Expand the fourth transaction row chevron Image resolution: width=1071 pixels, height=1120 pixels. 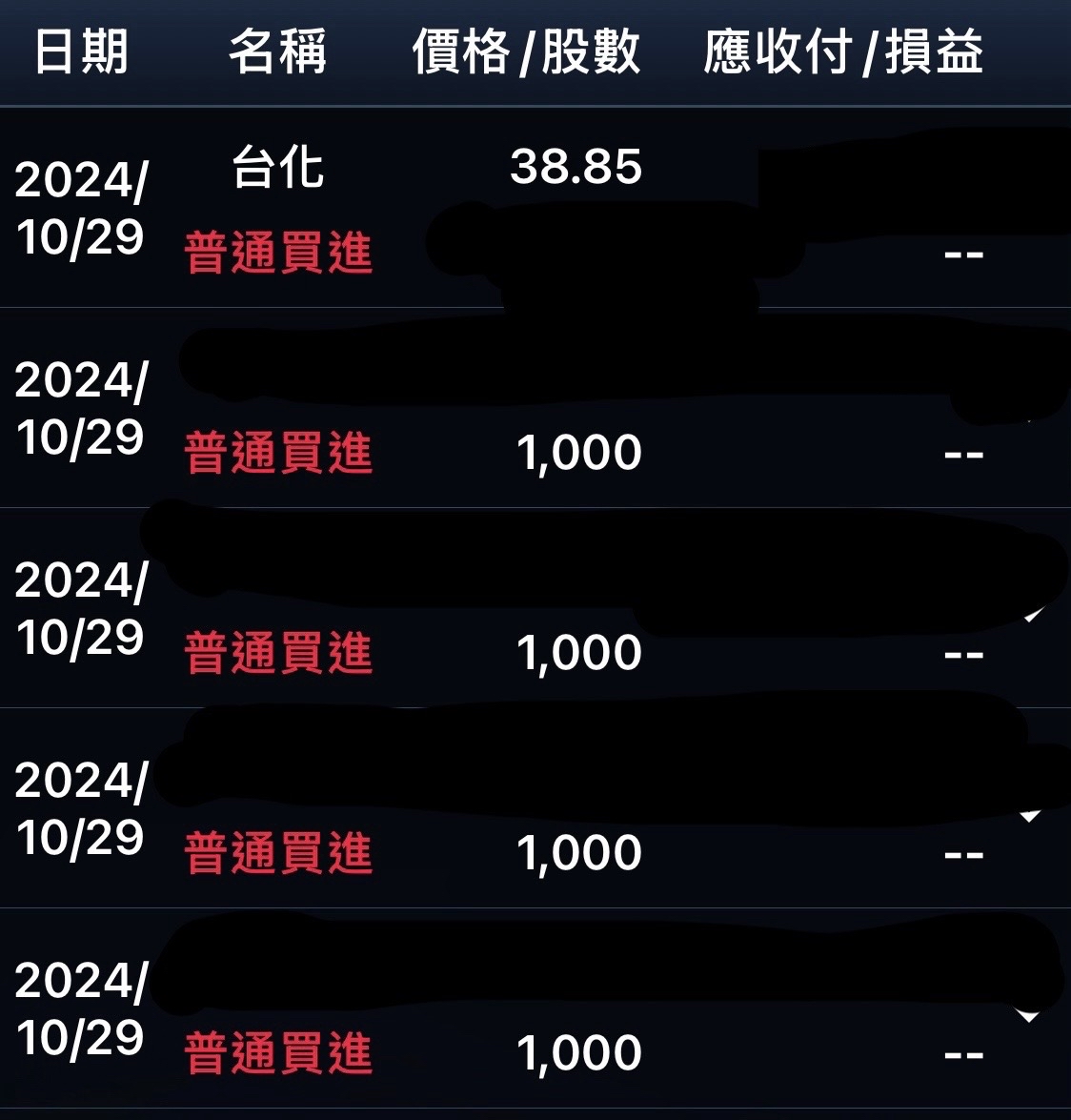coord(1030,815)
